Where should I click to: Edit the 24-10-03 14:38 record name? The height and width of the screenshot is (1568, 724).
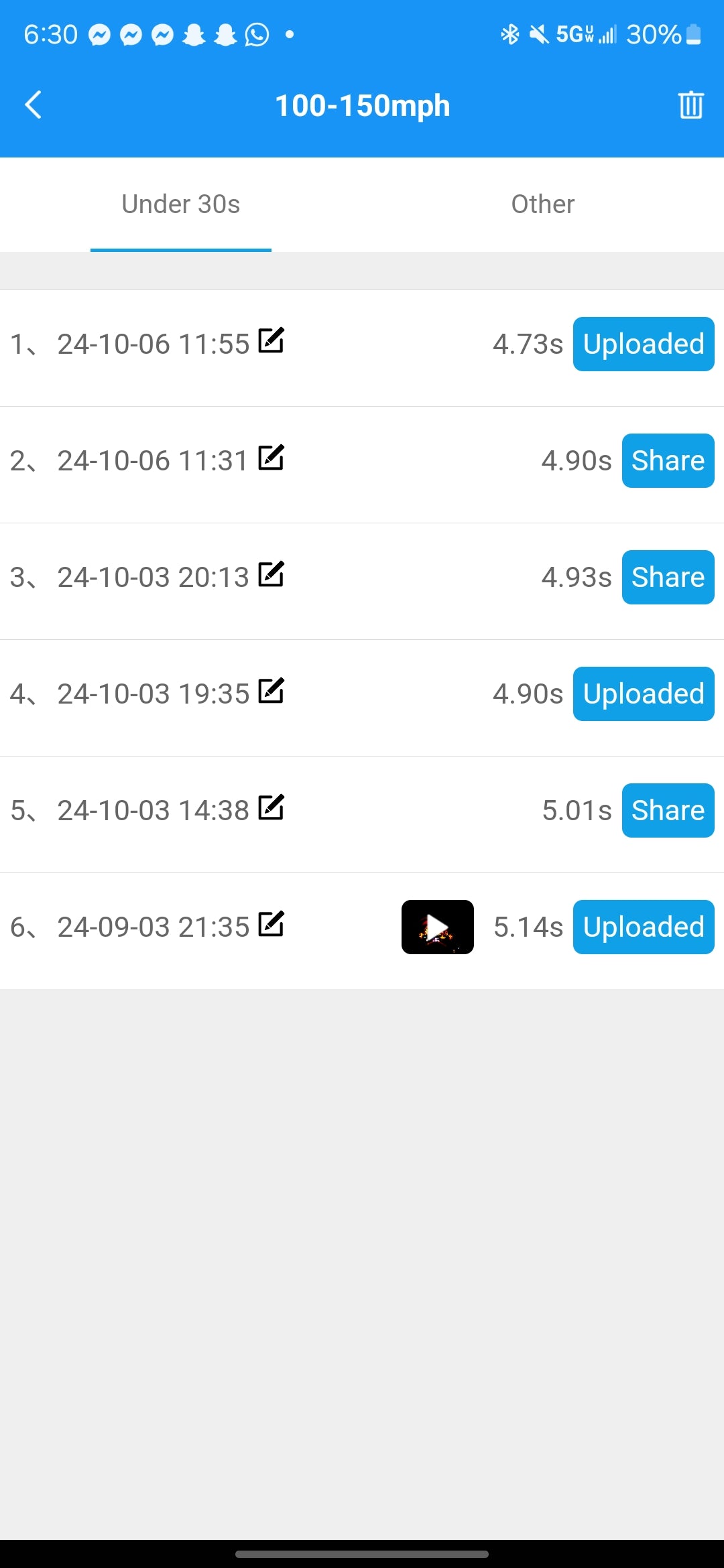point(271,807)
